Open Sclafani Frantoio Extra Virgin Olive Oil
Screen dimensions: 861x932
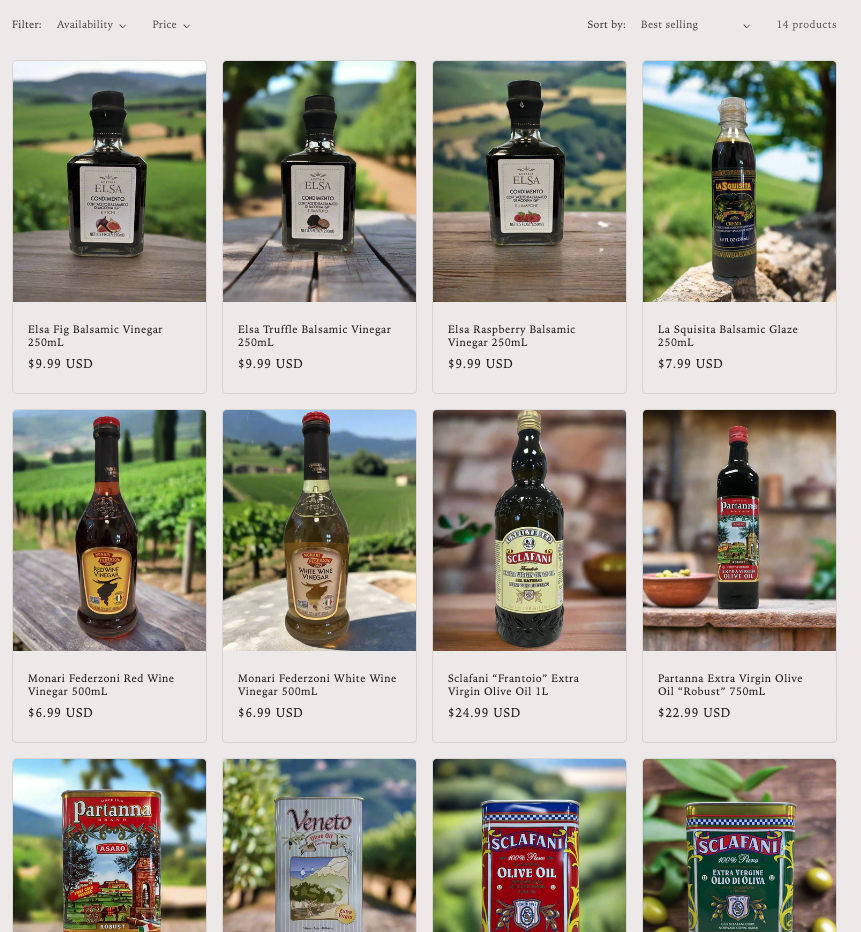tap(513, 684)
